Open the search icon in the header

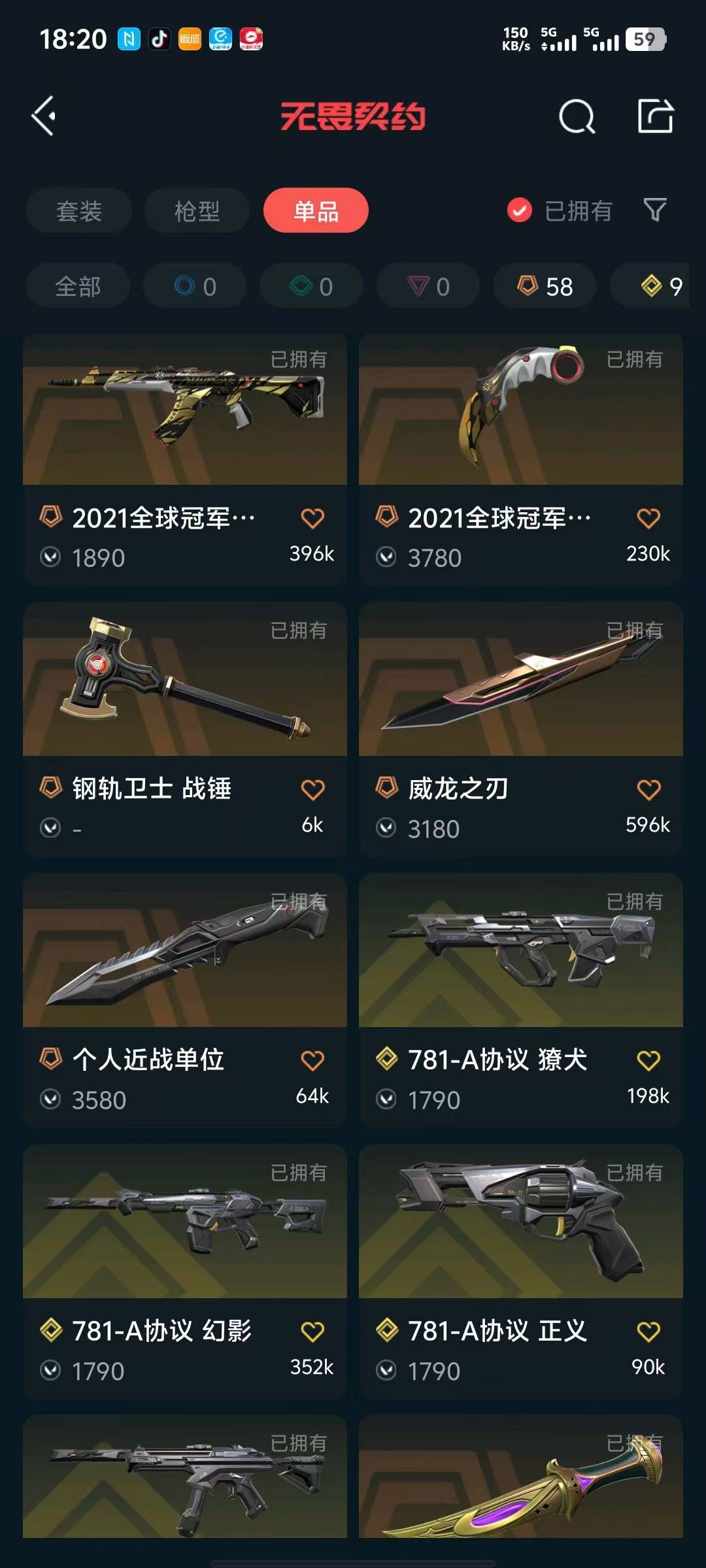(x=577, y=118)
